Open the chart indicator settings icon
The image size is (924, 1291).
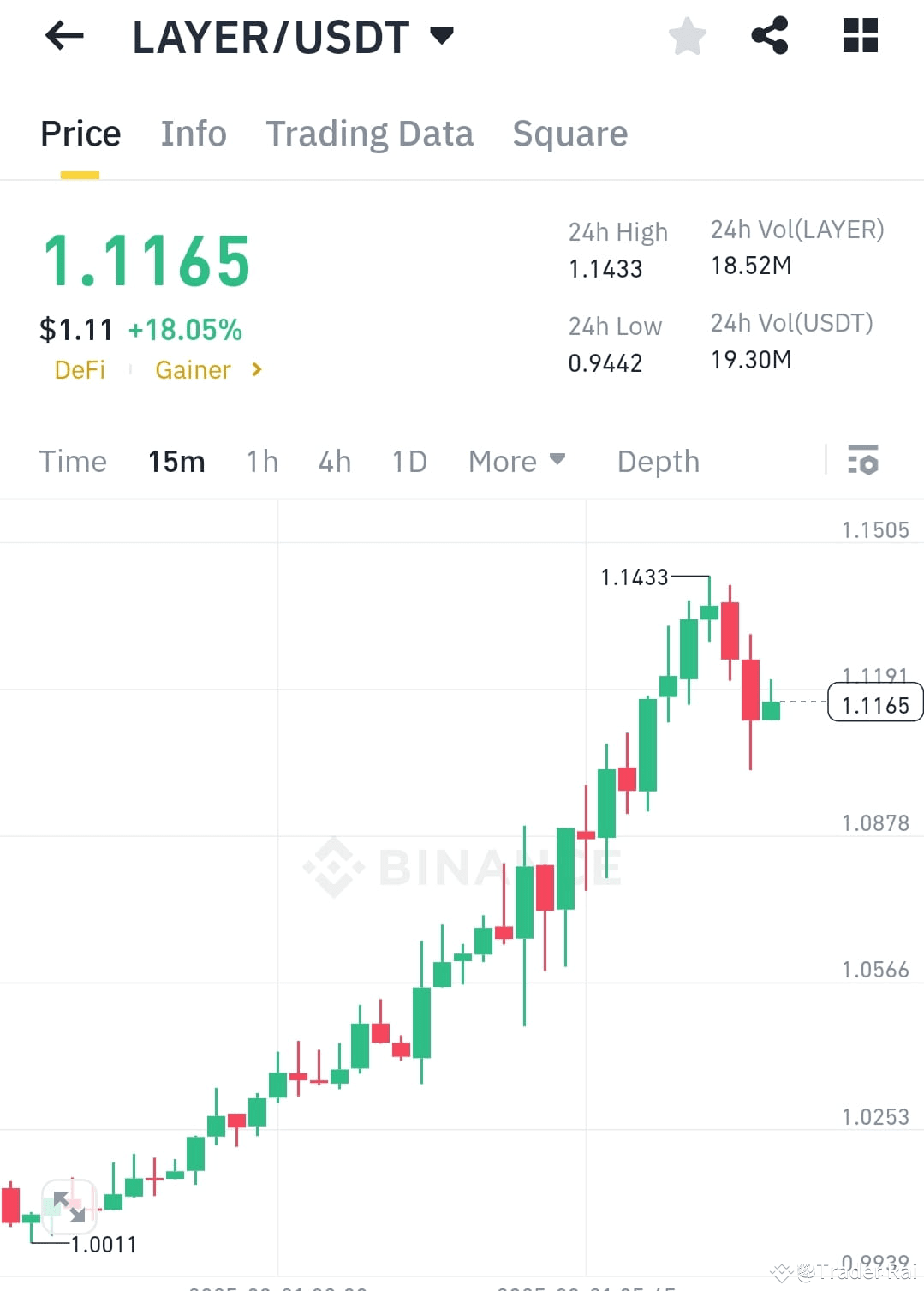(x=864, y=461)
